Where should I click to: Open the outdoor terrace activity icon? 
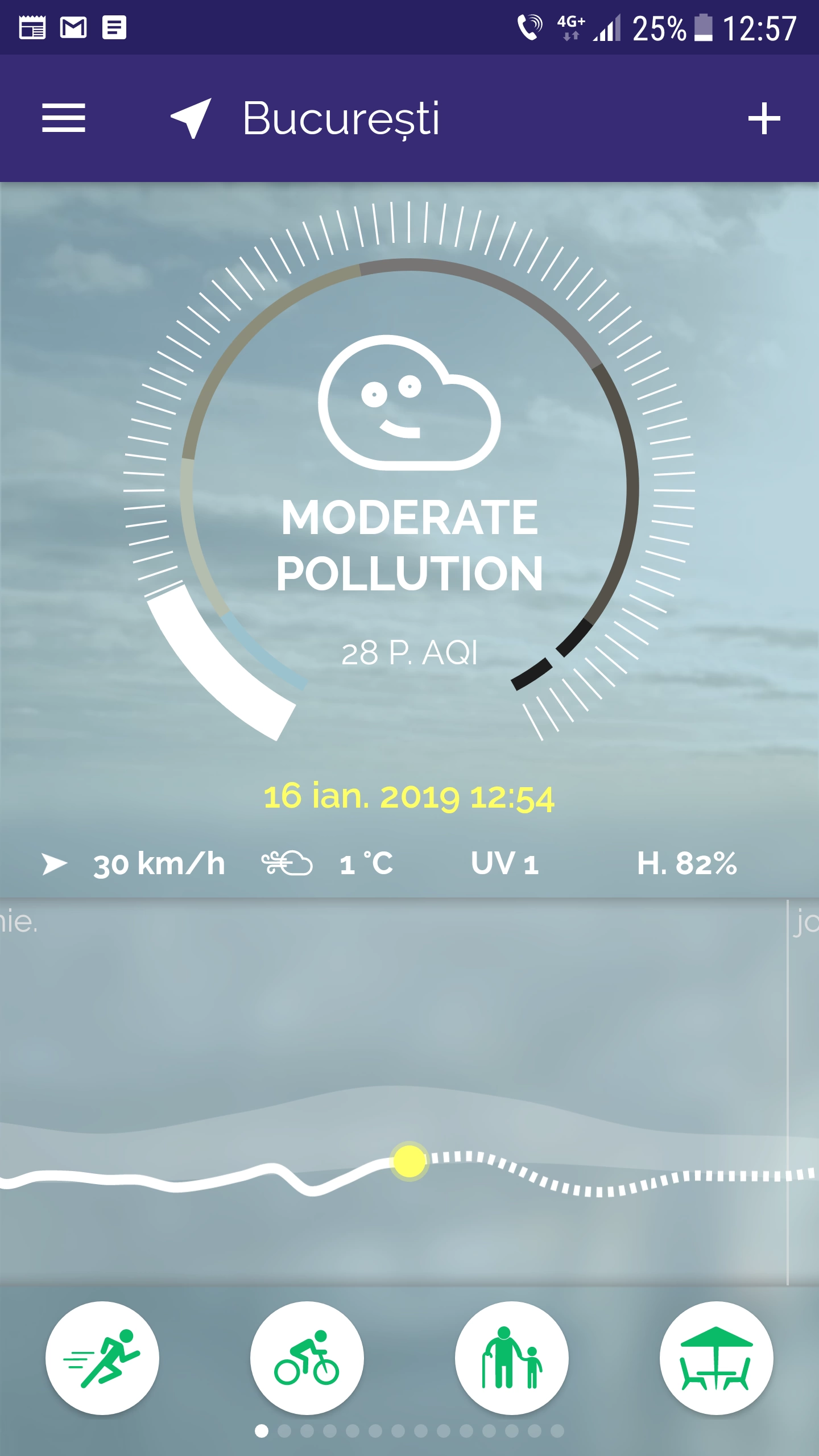point(717,1358)
